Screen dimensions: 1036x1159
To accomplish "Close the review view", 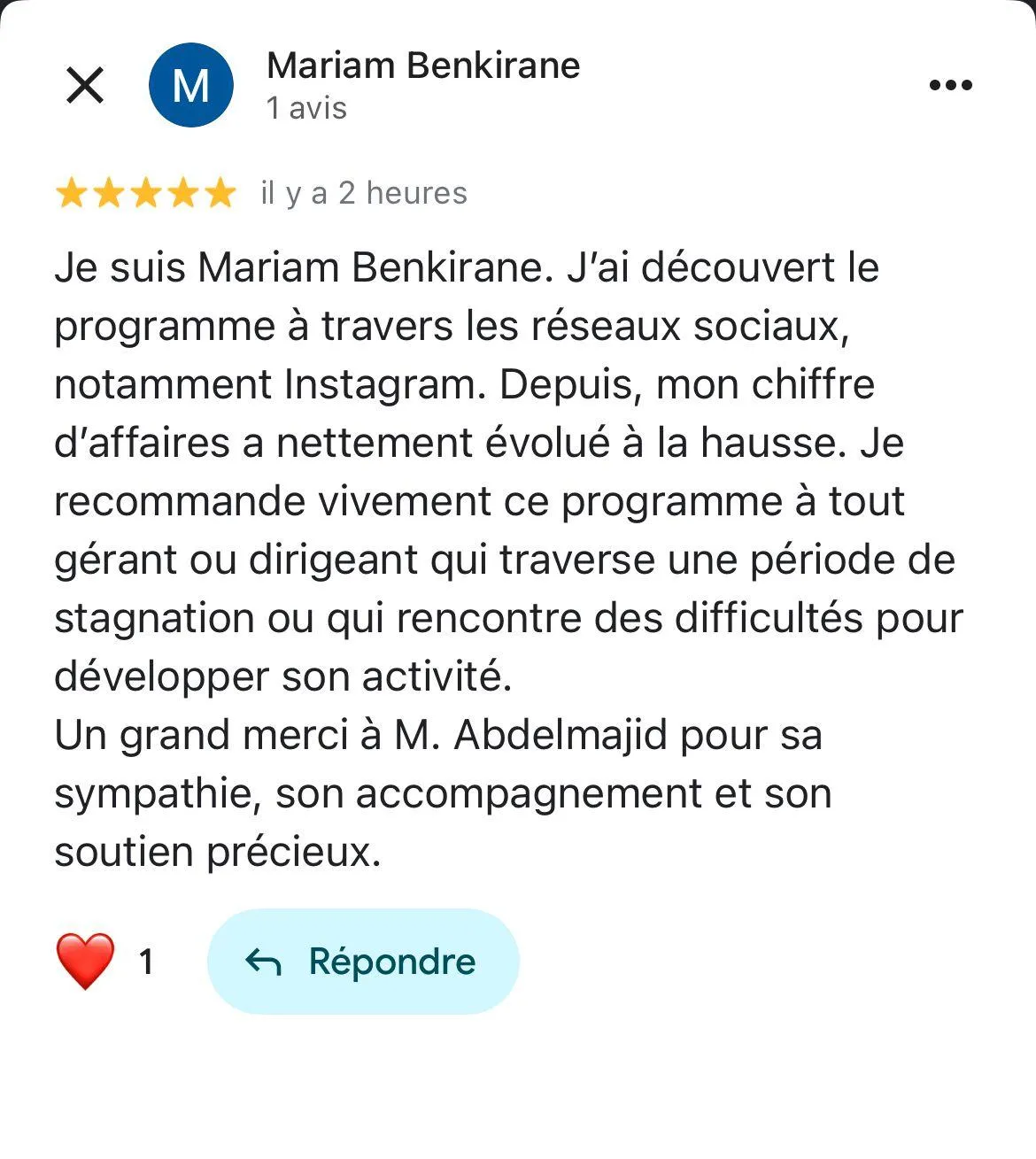I will click(85, 85).
